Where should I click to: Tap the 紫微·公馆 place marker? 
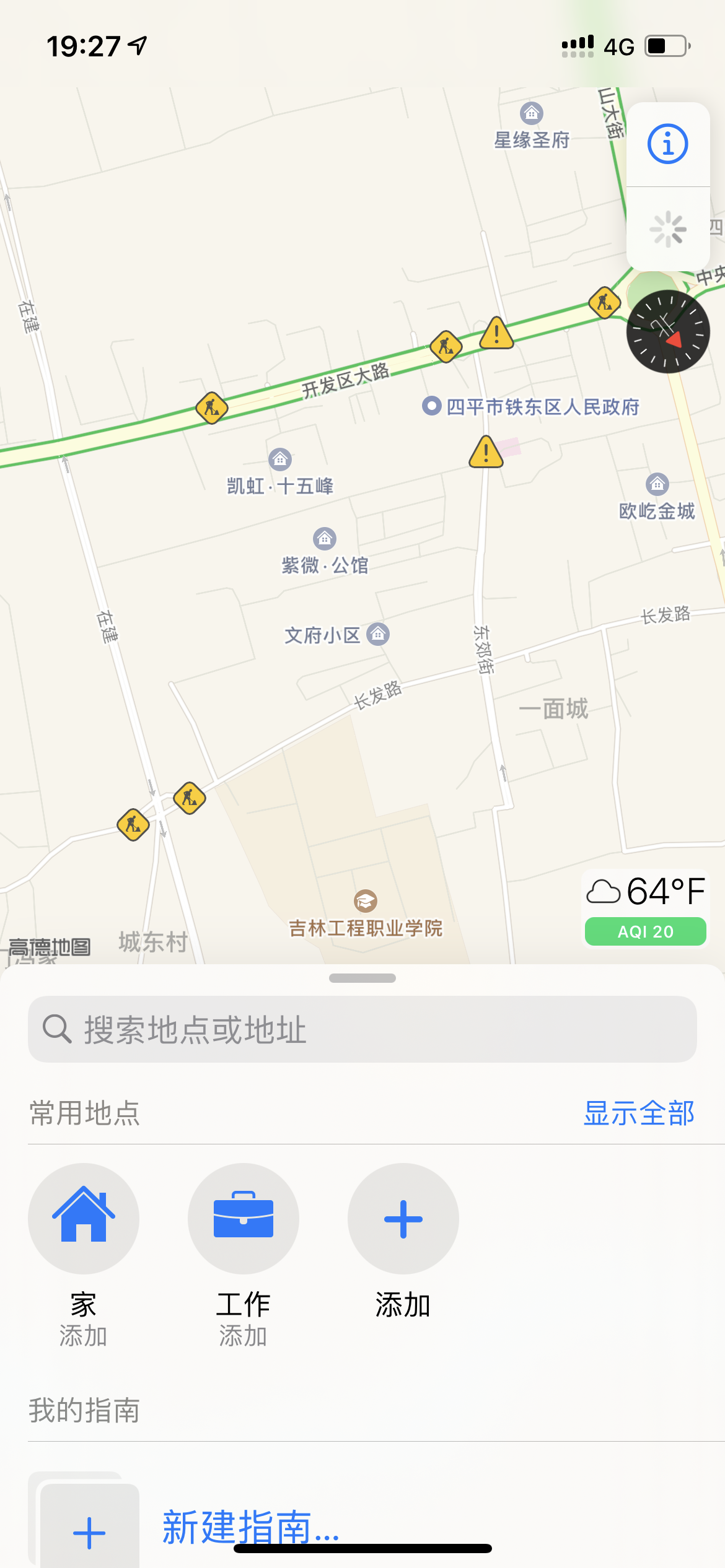coord(325,539)
